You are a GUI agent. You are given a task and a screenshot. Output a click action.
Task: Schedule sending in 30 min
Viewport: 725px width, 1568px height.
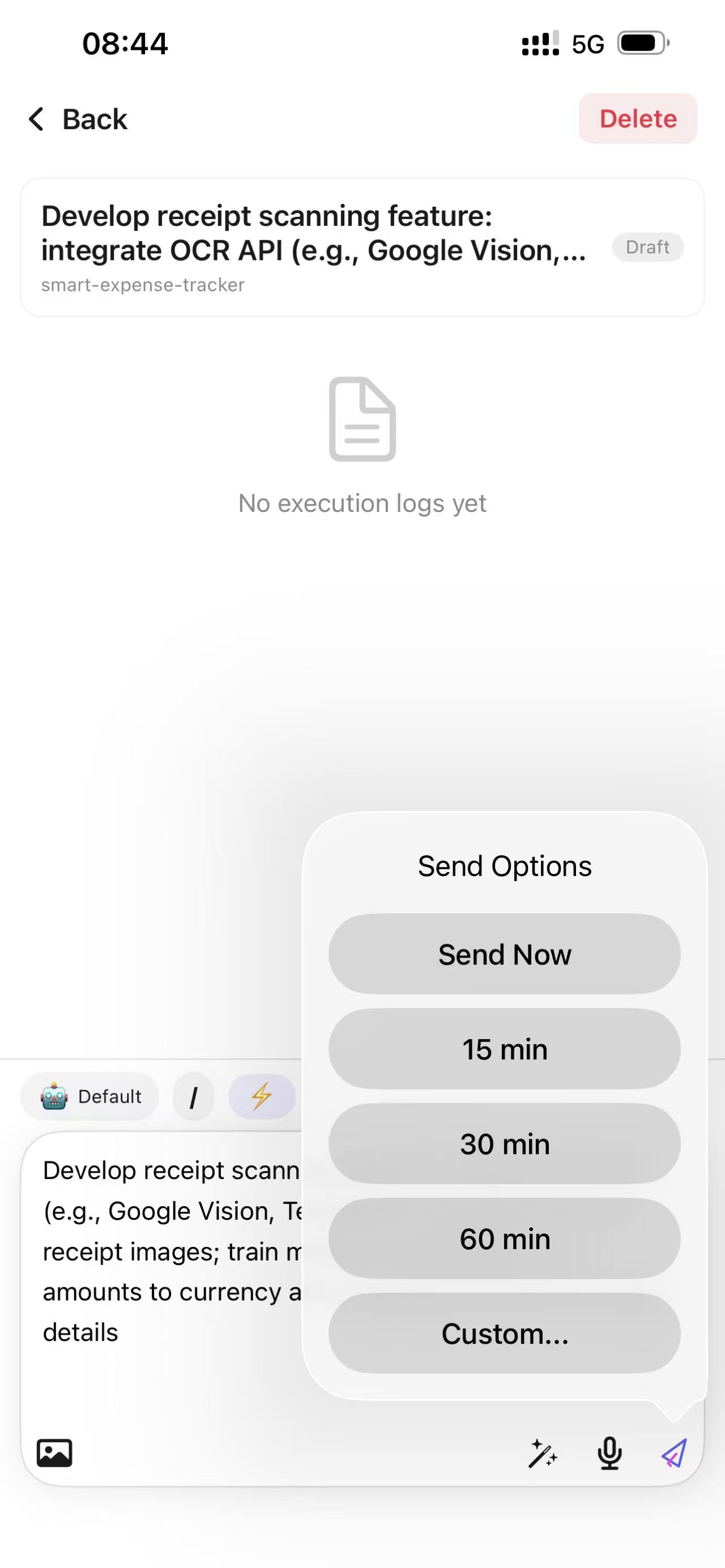point(504,1144)
